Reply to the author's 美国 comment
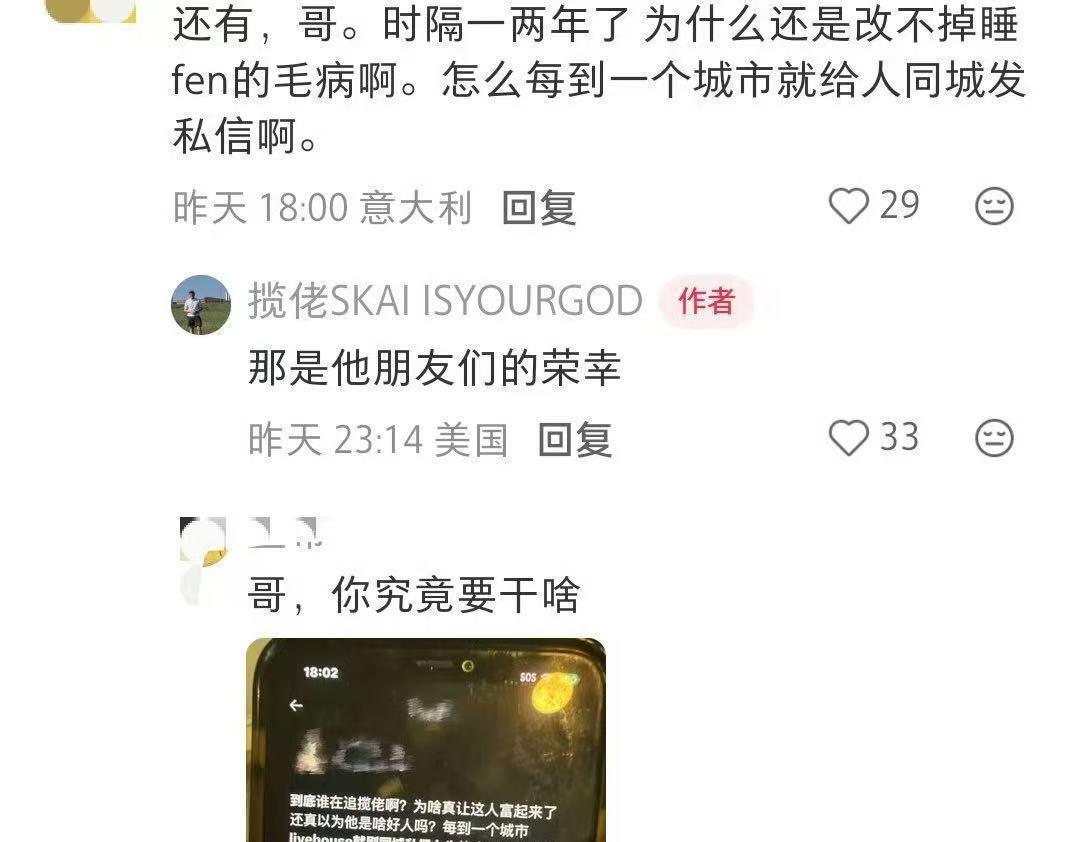 [574, 440]
